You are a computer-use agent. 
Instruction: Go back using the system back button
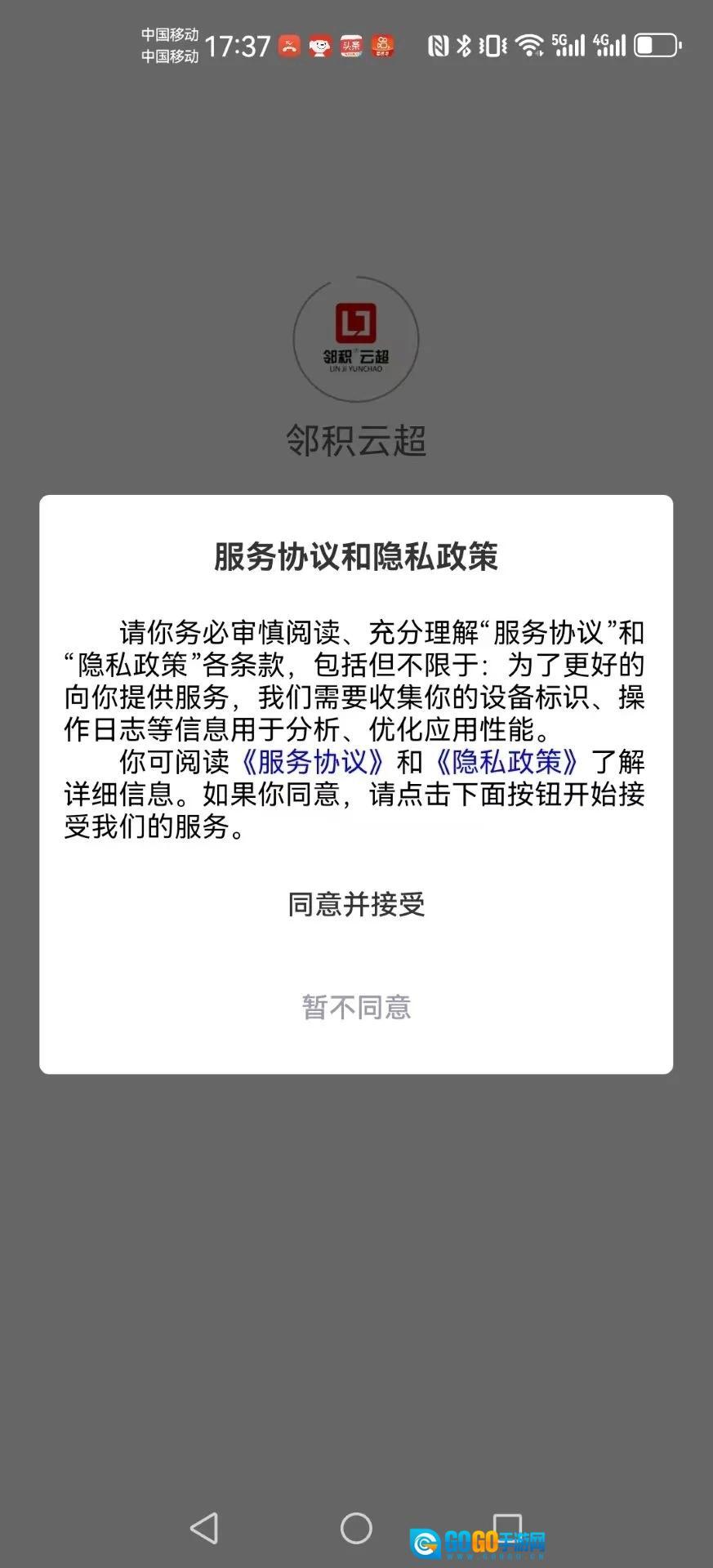pyautogui.click(x=204, y=1528)
